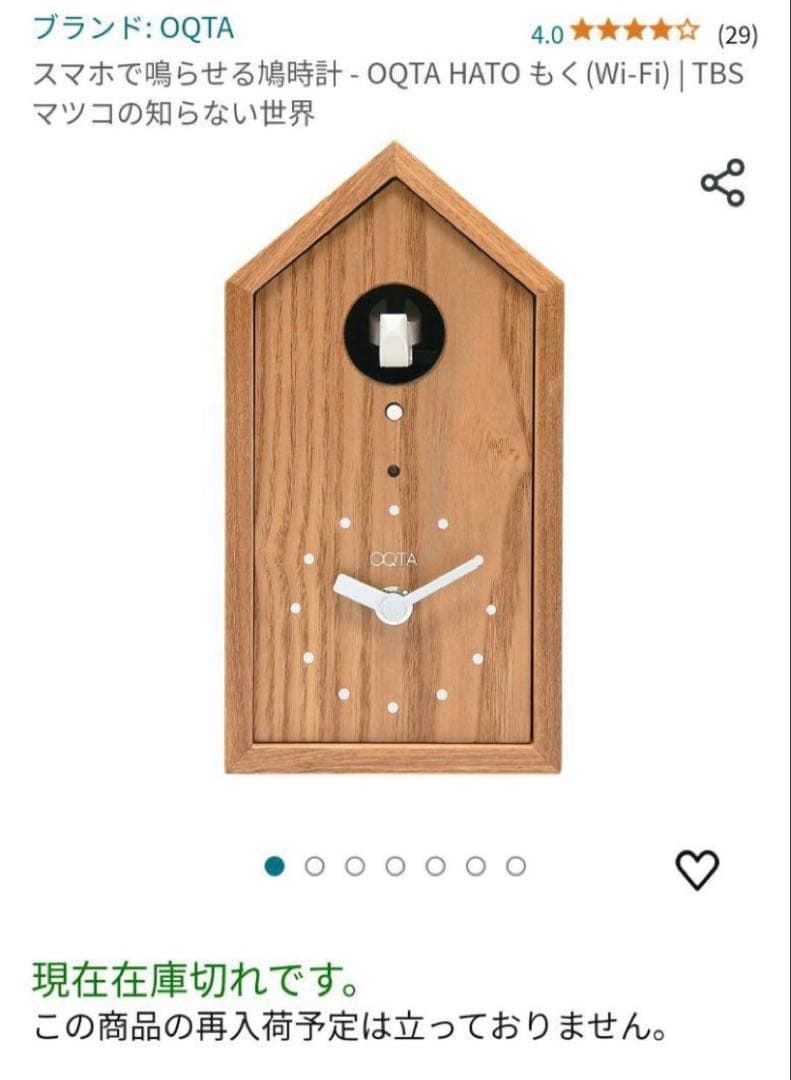The image size is (791, 1080).
Task: Share this cuckoo clock product
Action: pyautogui.click(x=722, y=183)
